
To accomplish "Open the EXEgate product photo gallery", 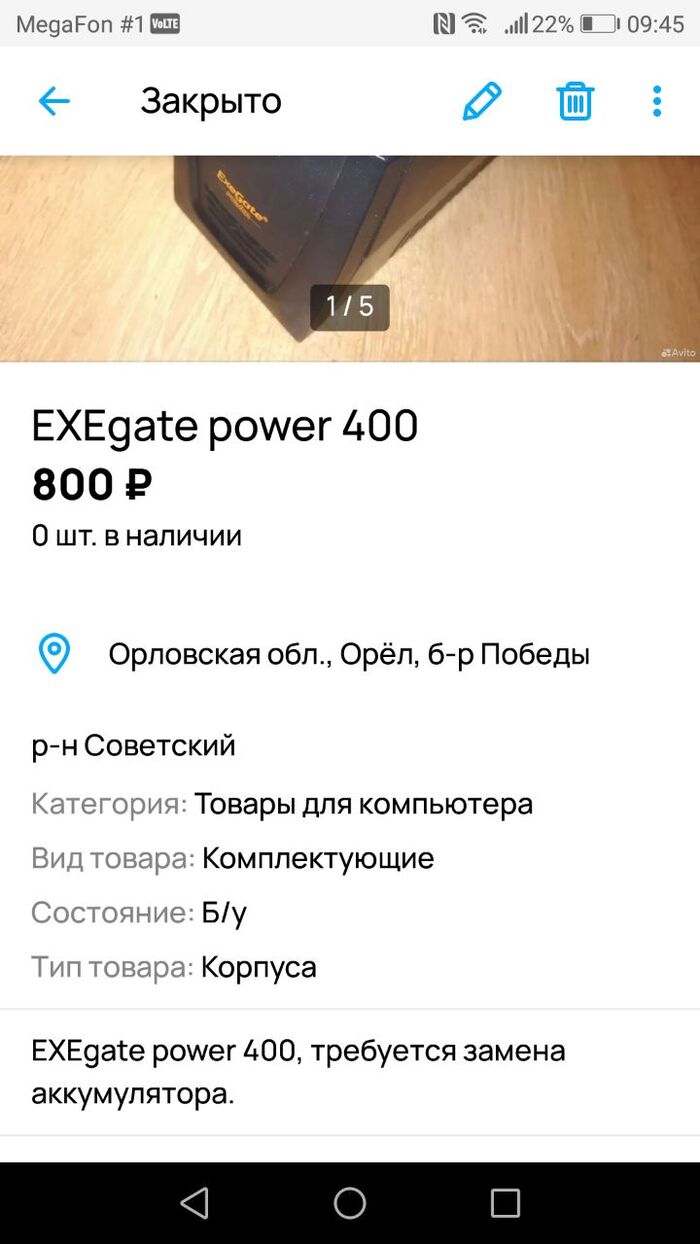I will click(350, 258).
